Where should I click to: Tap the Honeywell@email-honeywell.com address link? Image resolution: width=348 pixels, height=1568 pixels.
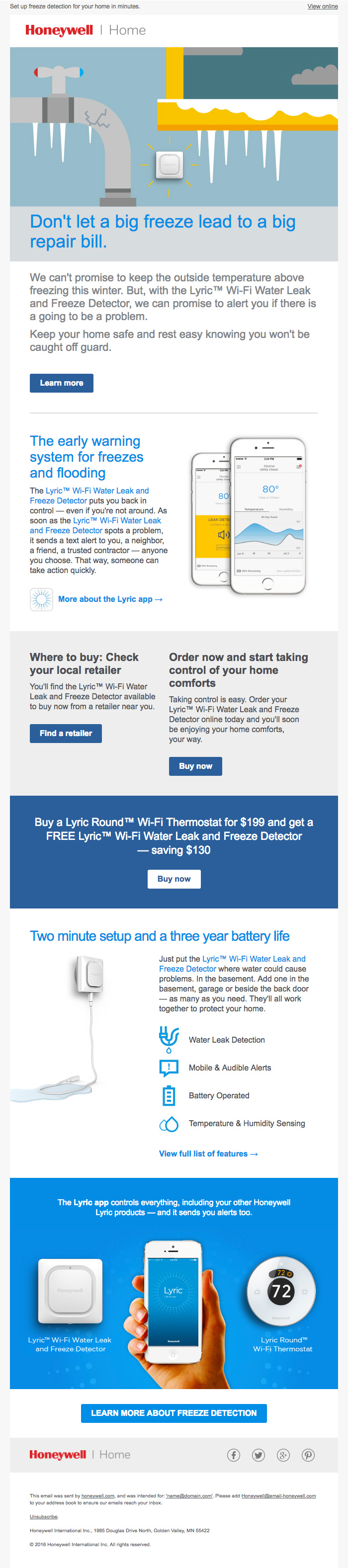(x=278, y=1495)
